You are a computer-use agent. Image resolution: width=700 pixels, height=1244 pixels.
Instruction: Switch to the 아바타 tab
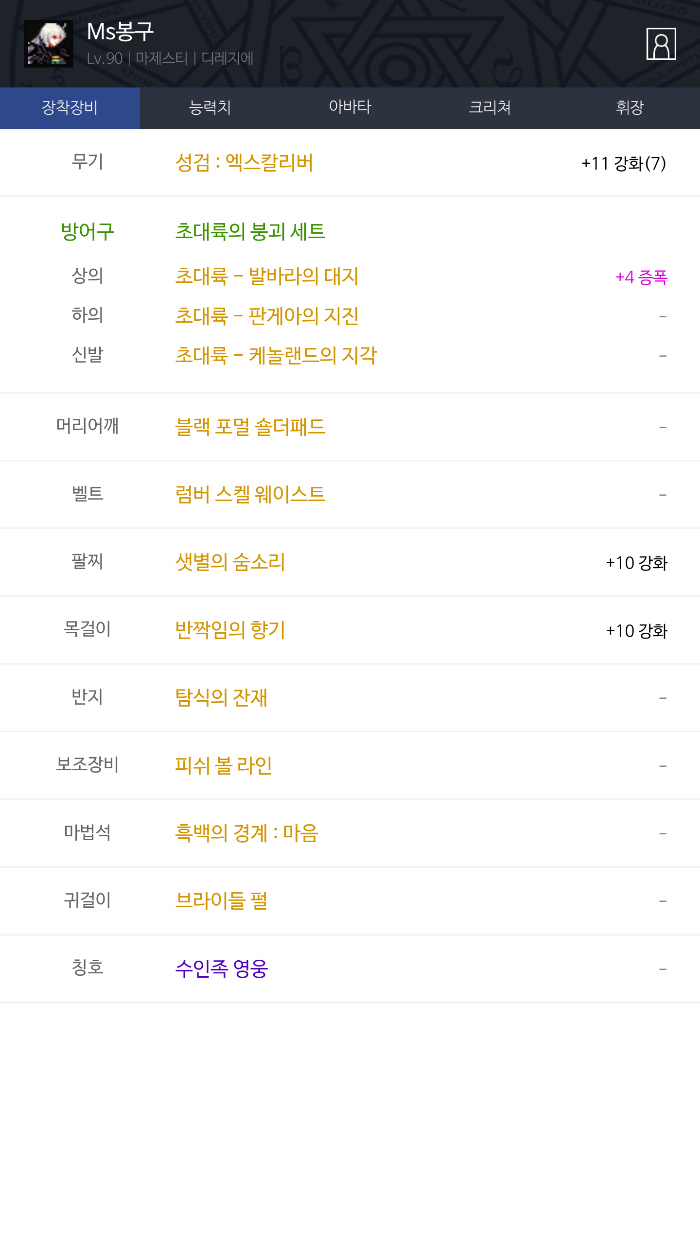[350, 108]
